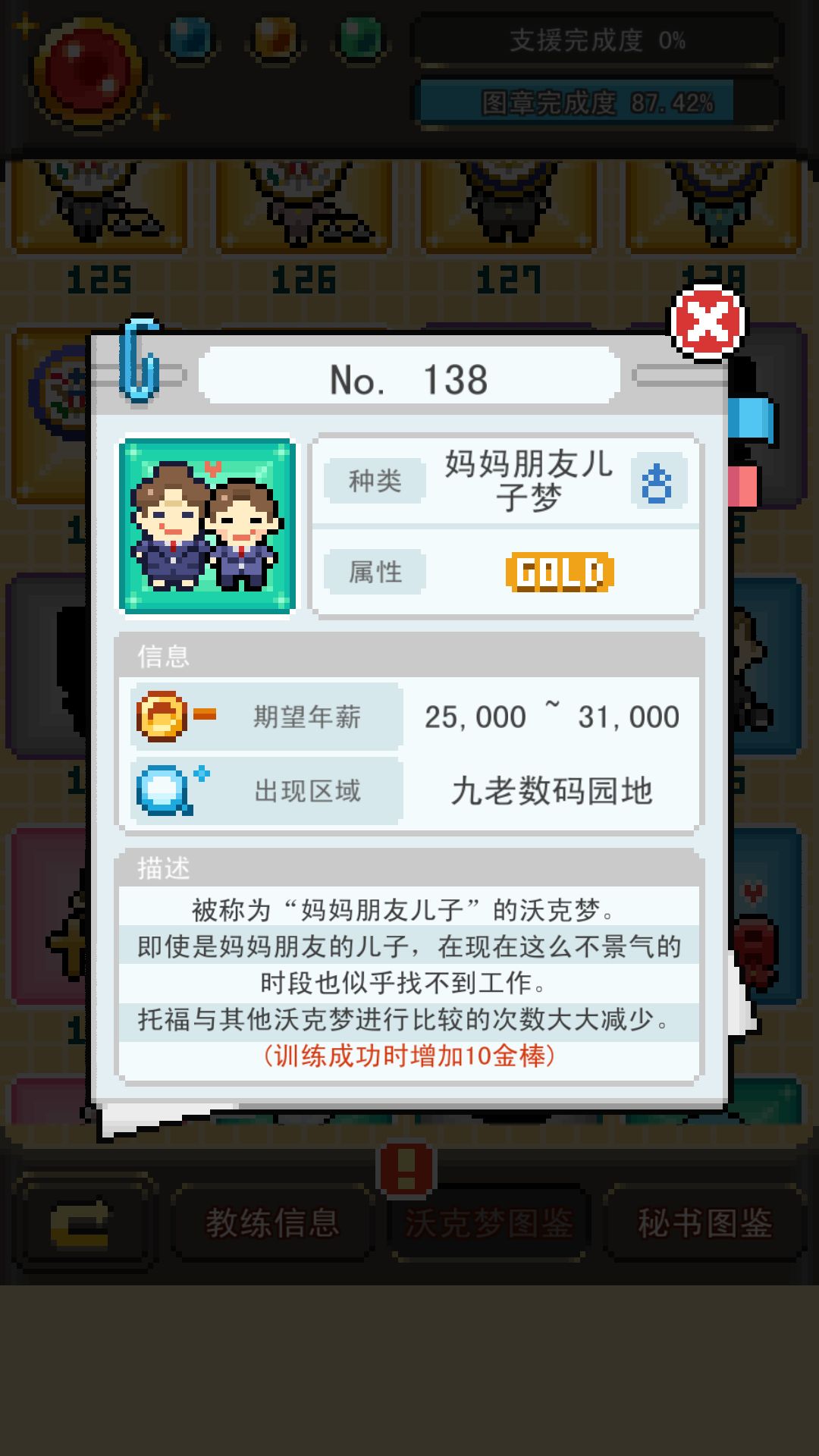Expand the No. 138 header bar
This screenshot has width=819, height=1456.
(x=409, y=379)
